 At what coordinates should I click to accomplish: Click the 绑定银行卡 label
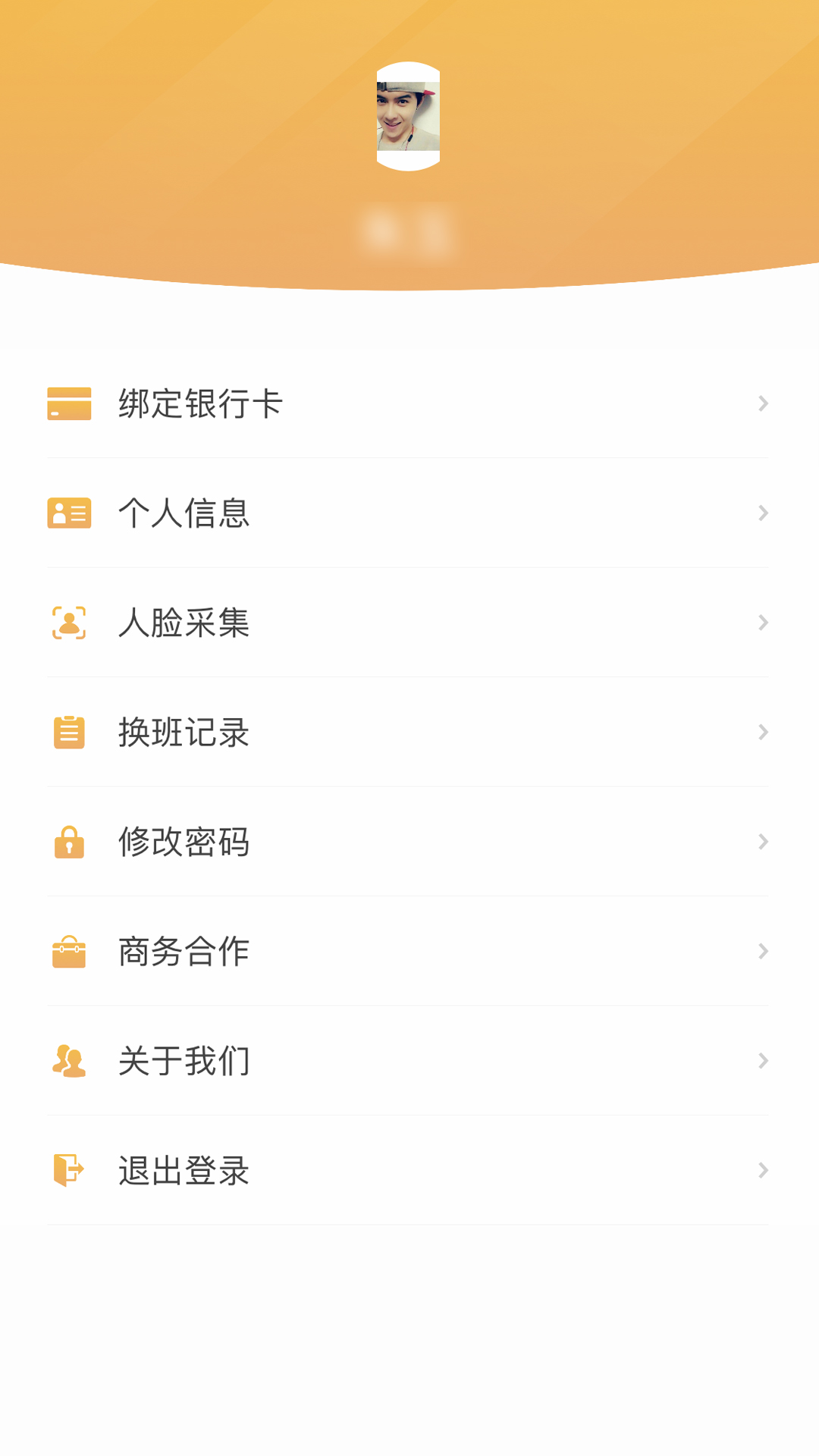pyautogui.click(x=200, y=403)
